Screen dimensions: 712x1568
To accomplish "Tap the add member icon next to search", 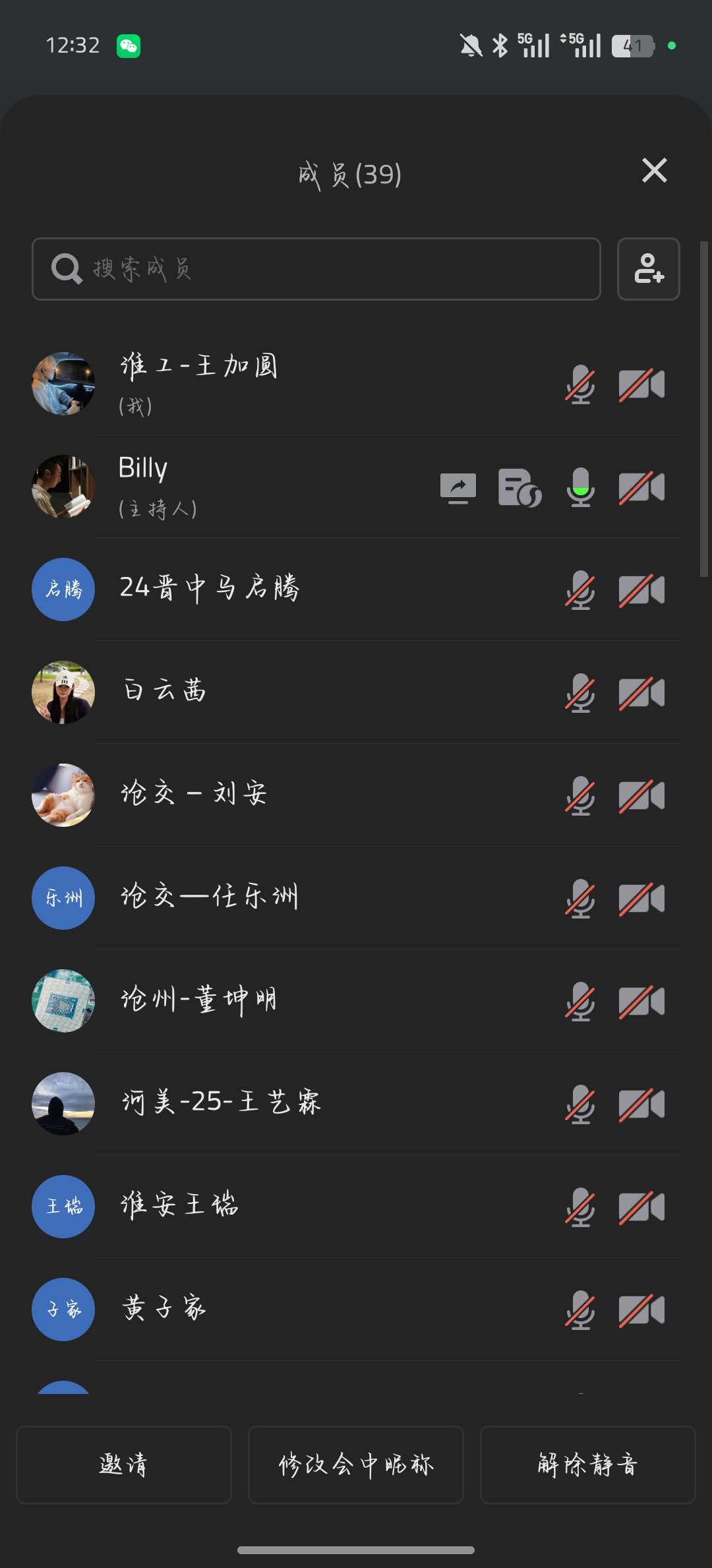I will click(x=648, y=269).
